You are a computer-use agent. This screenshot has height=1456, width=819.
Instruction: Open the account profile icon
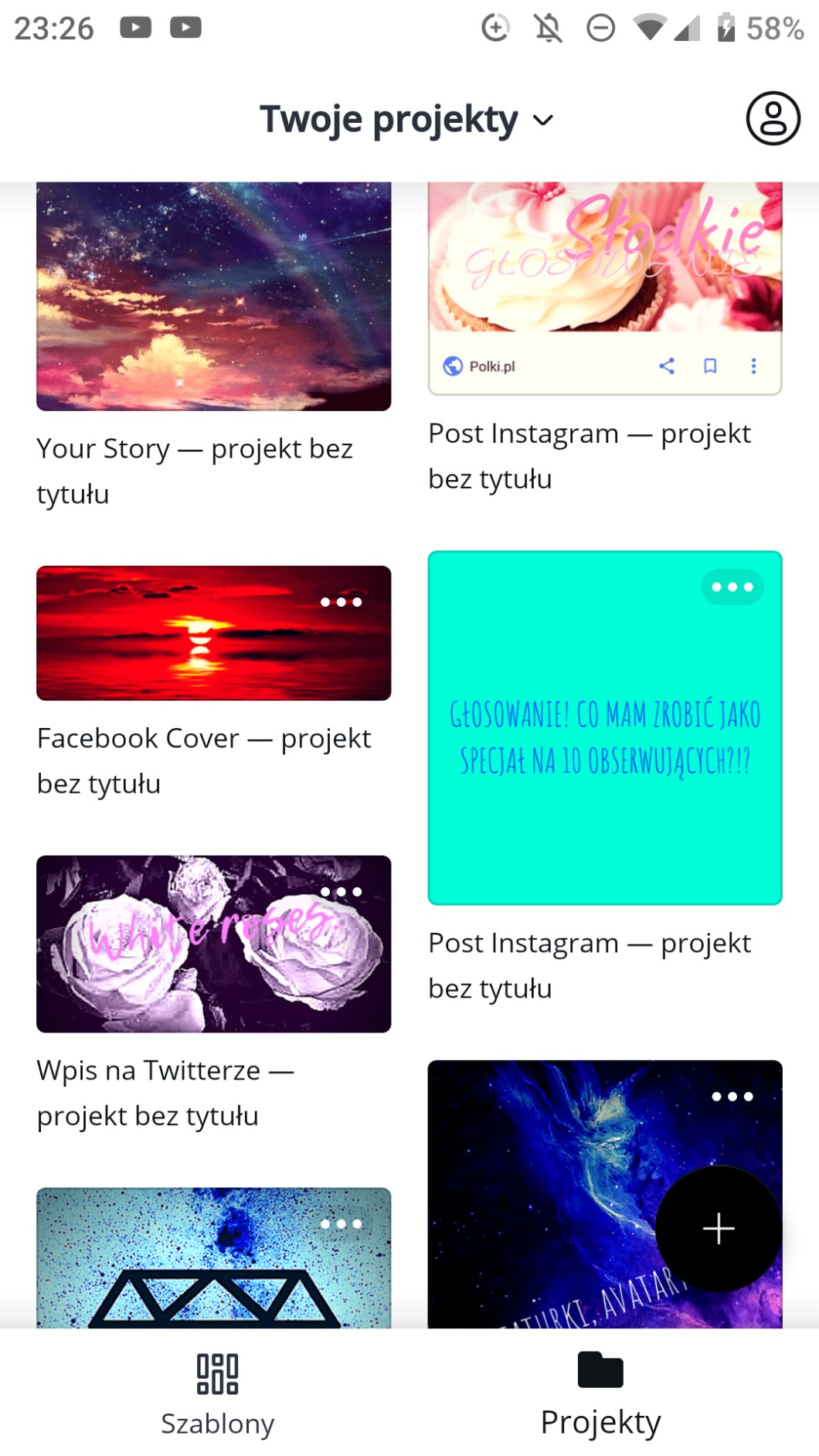coord(773,119)
